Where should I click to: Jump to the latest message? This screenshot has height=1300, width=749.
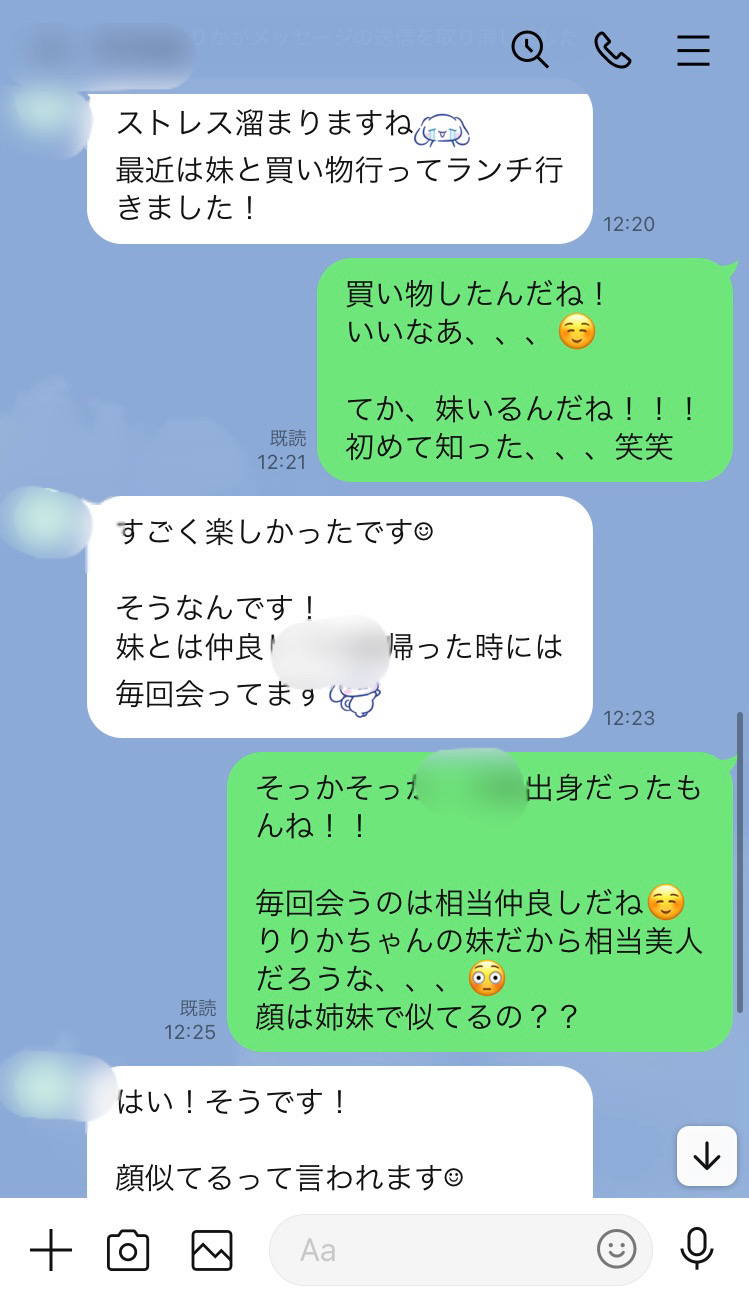(707, 1156)
